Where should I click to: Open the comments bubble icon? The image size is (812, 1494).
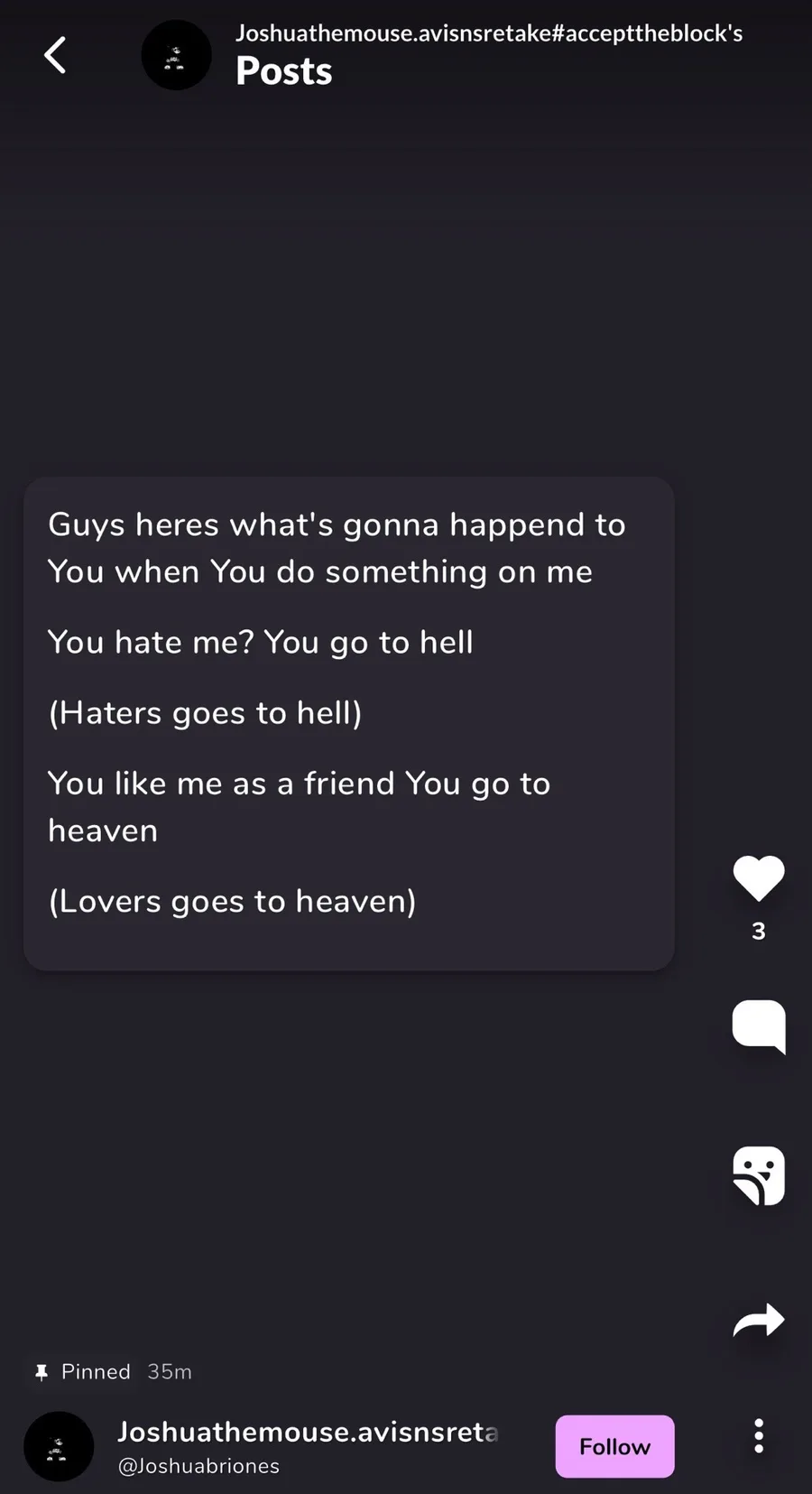point(759,1026)
